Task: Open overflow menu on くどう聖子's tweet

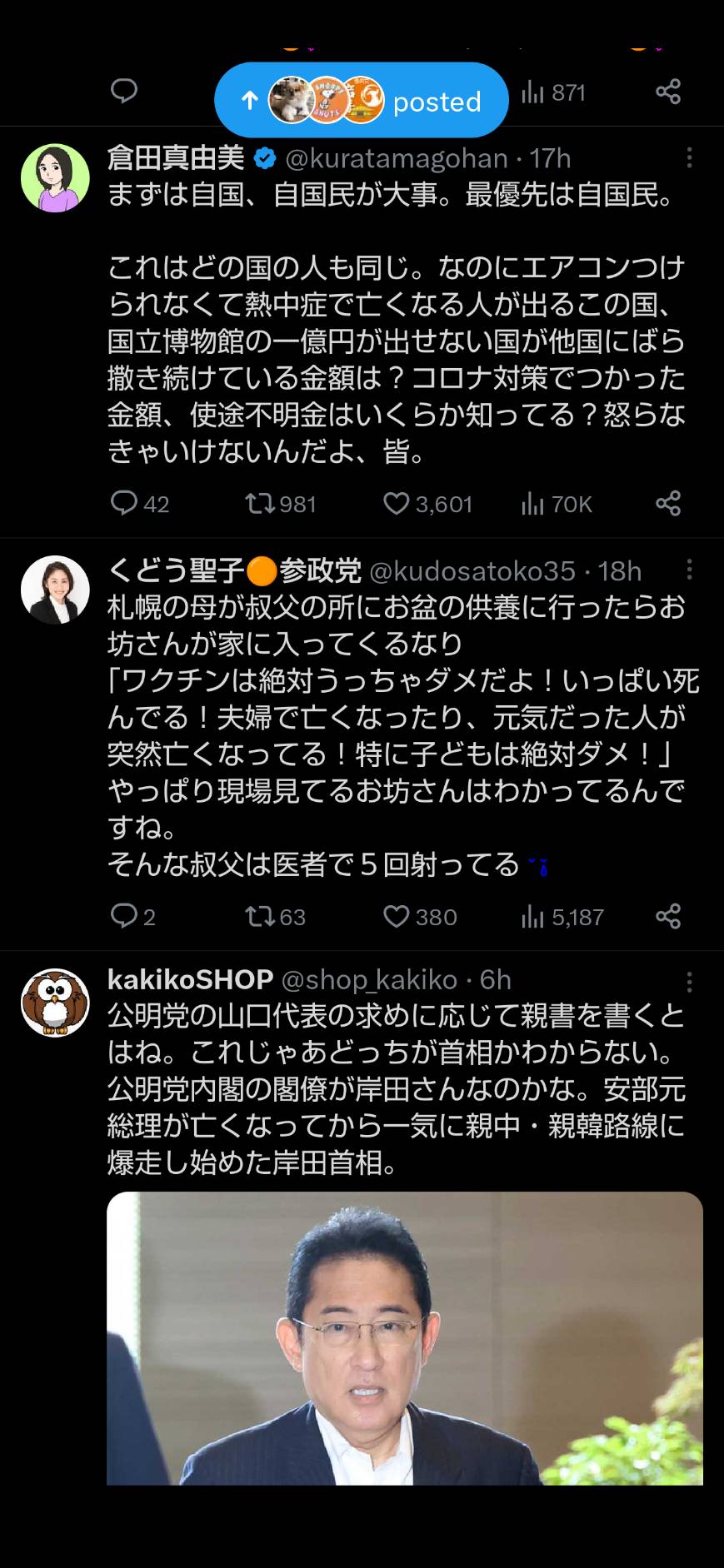Action: click(x=689, y=570)
